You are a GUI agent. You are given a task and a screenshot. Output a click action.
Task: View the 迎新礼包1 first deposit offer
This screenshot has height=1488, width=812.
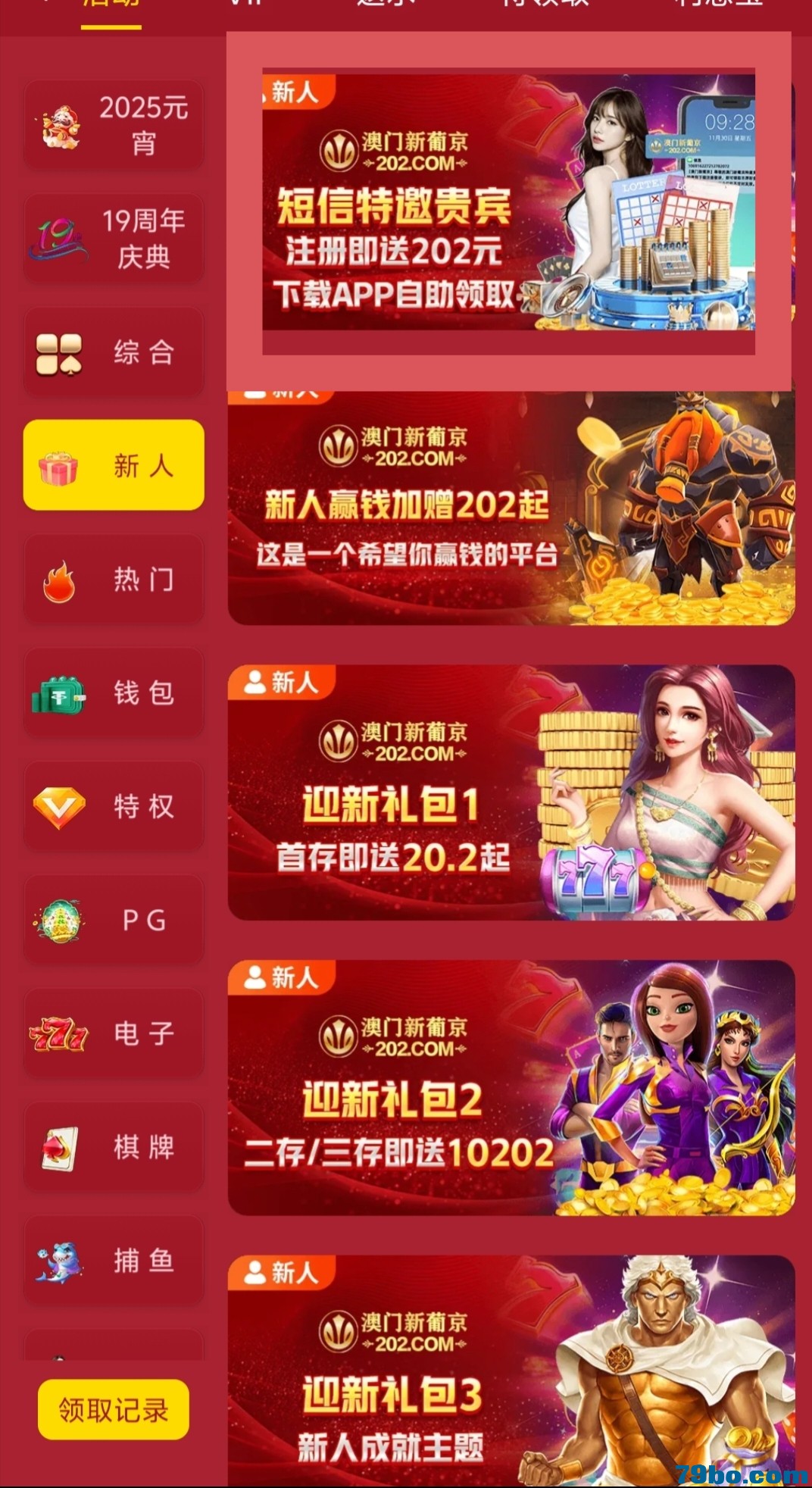tap(511, 792)
